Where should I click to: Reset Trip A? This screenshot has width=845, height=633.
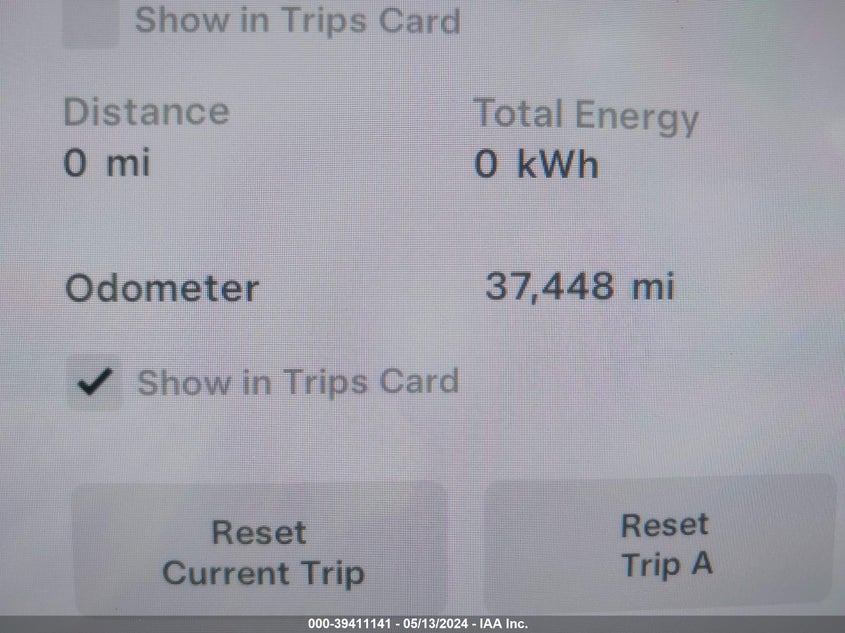click(663, 544)
